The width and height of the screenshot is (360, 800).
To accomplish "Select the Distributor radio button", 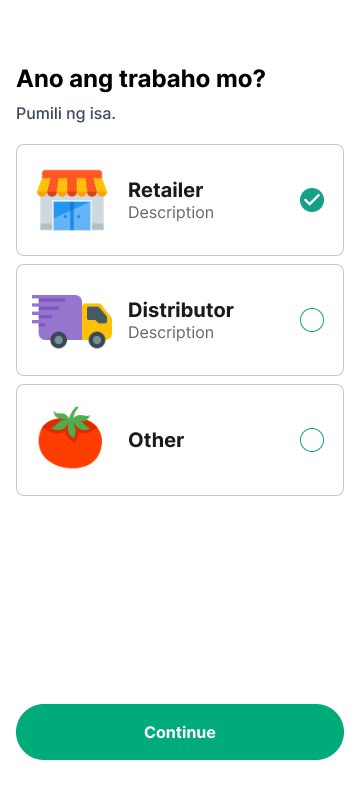I will [312, 320].
